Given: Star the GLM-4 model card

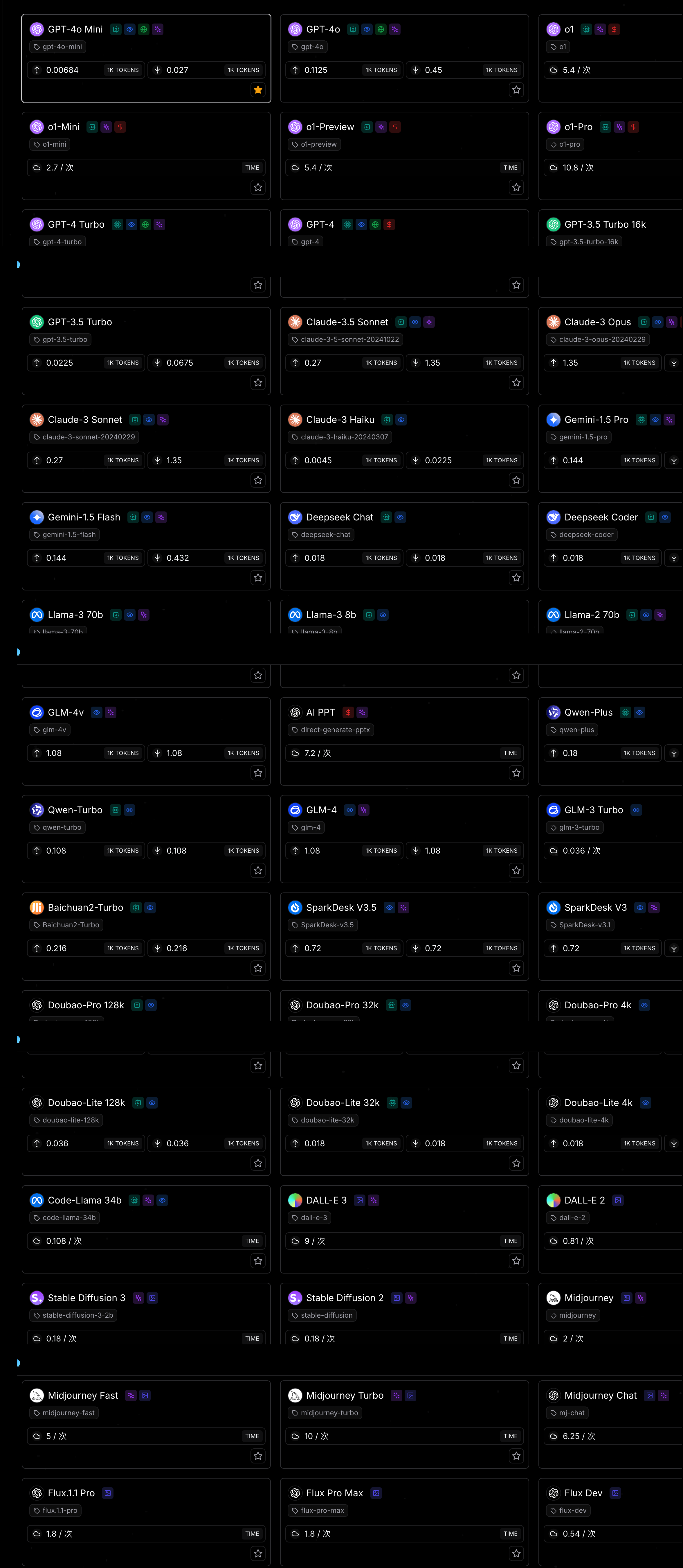Looking at the screenshot, I should 516,870.
